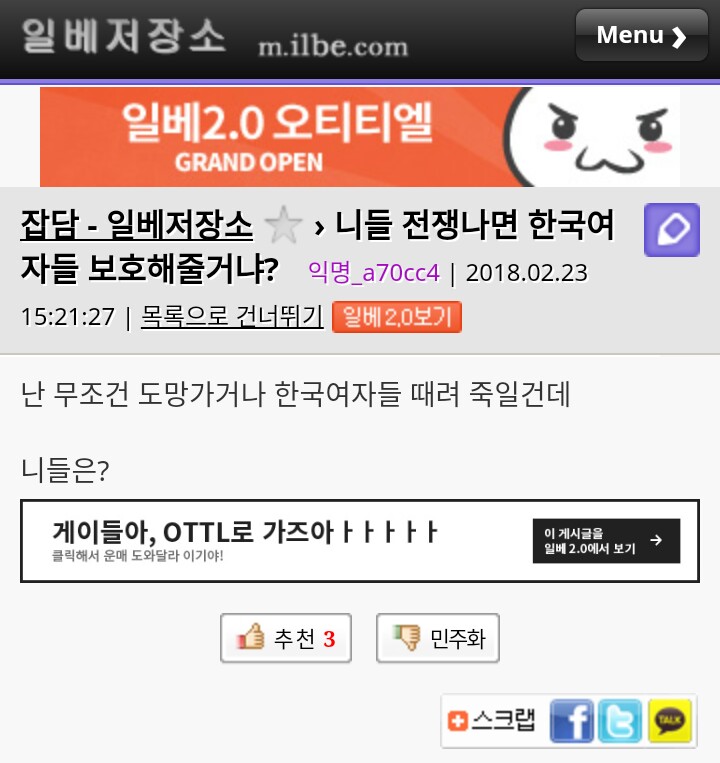Open the Menu button

(641, 36)
